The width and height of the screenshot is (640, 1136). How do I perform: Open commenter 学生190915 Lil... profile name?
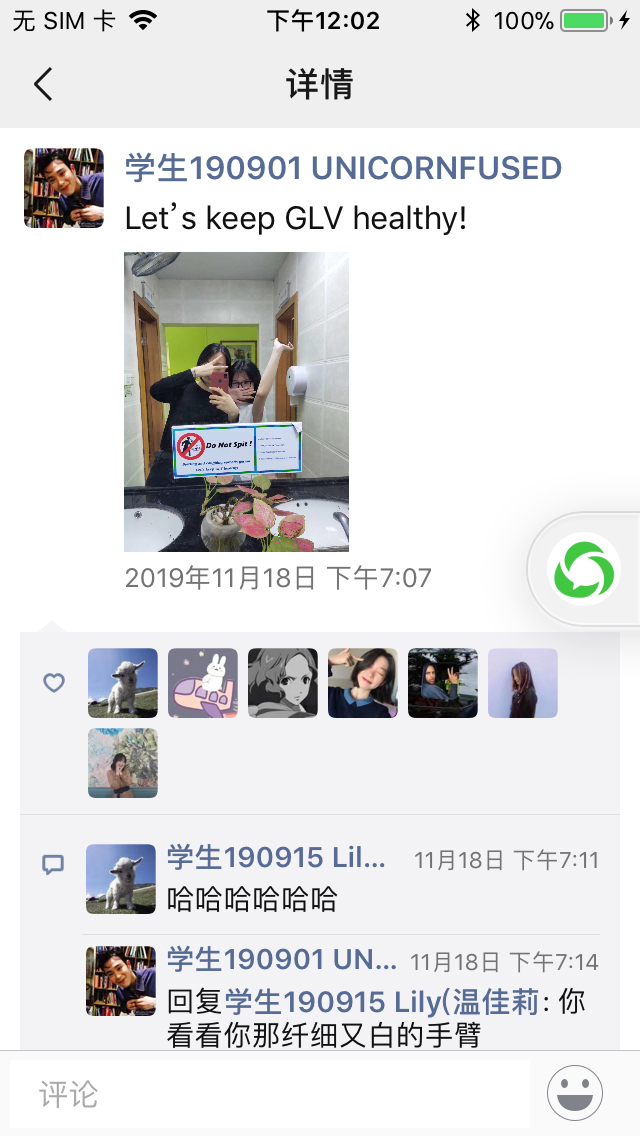(x=276, y=858)
